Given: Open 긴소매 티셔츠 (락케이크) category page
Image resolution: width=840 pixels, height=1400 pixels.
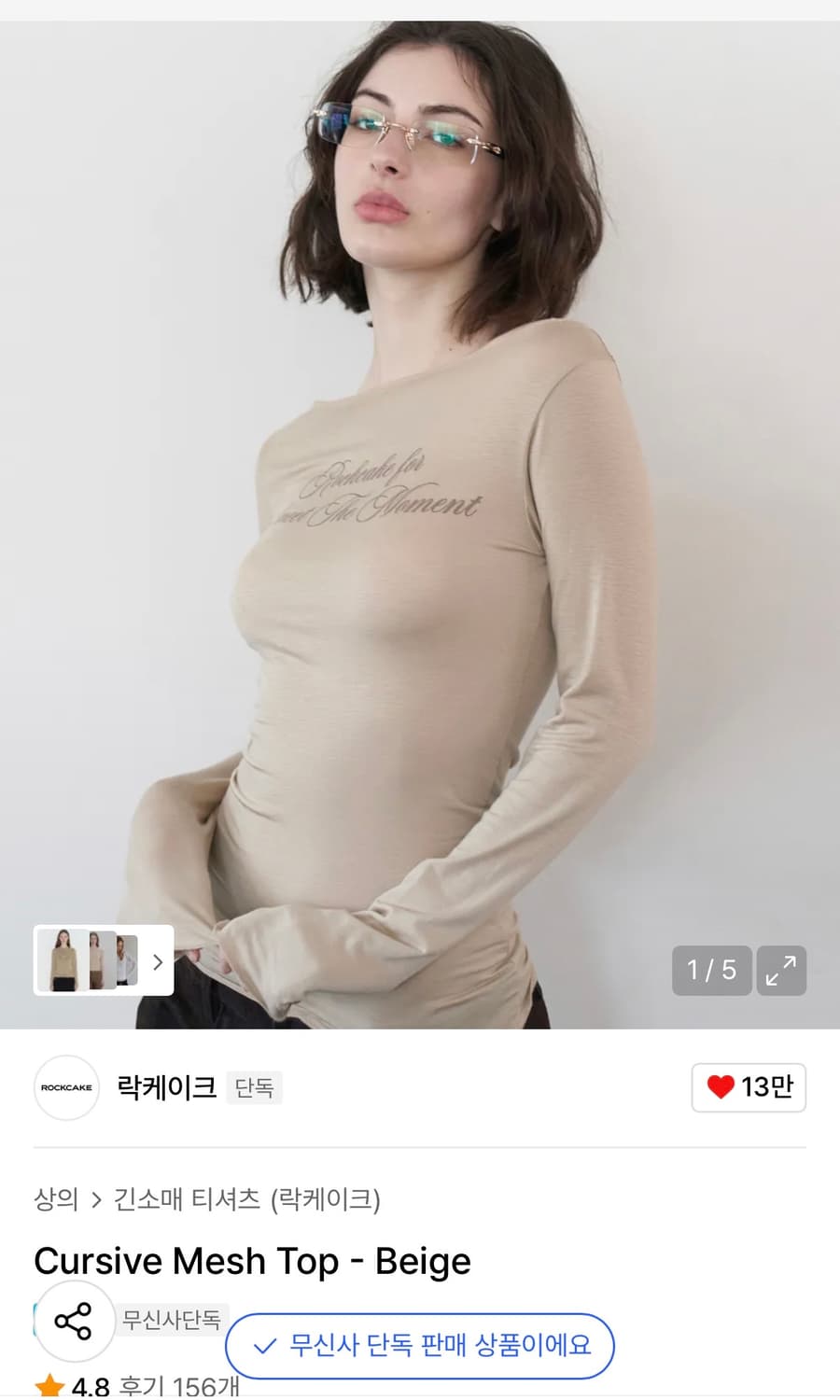Looking at the screenshot, I should click(x=247, y=1201).
